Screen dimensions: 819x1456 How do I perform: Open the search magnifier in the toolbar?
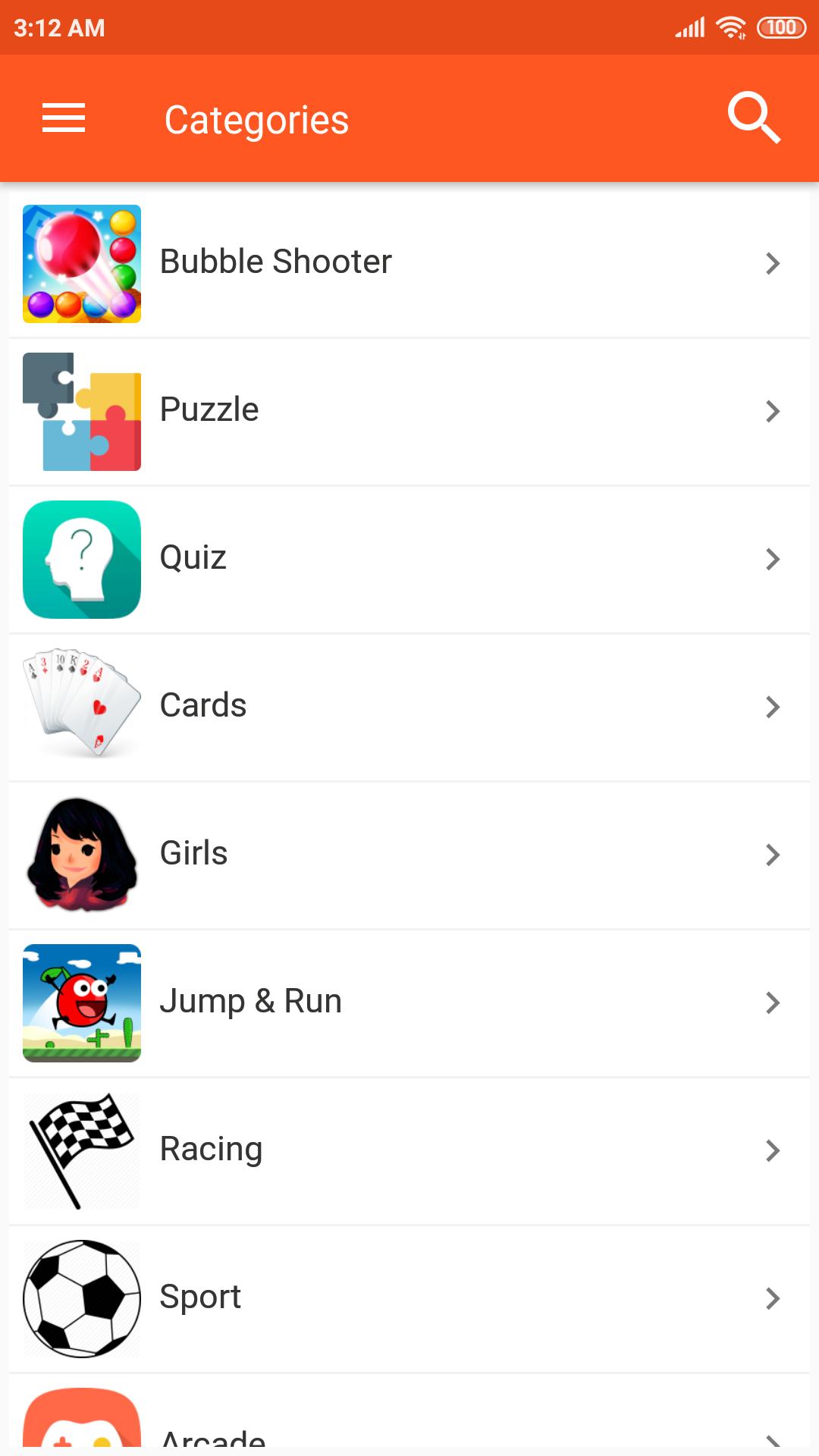pyautogui.click(x=755, y=118)
